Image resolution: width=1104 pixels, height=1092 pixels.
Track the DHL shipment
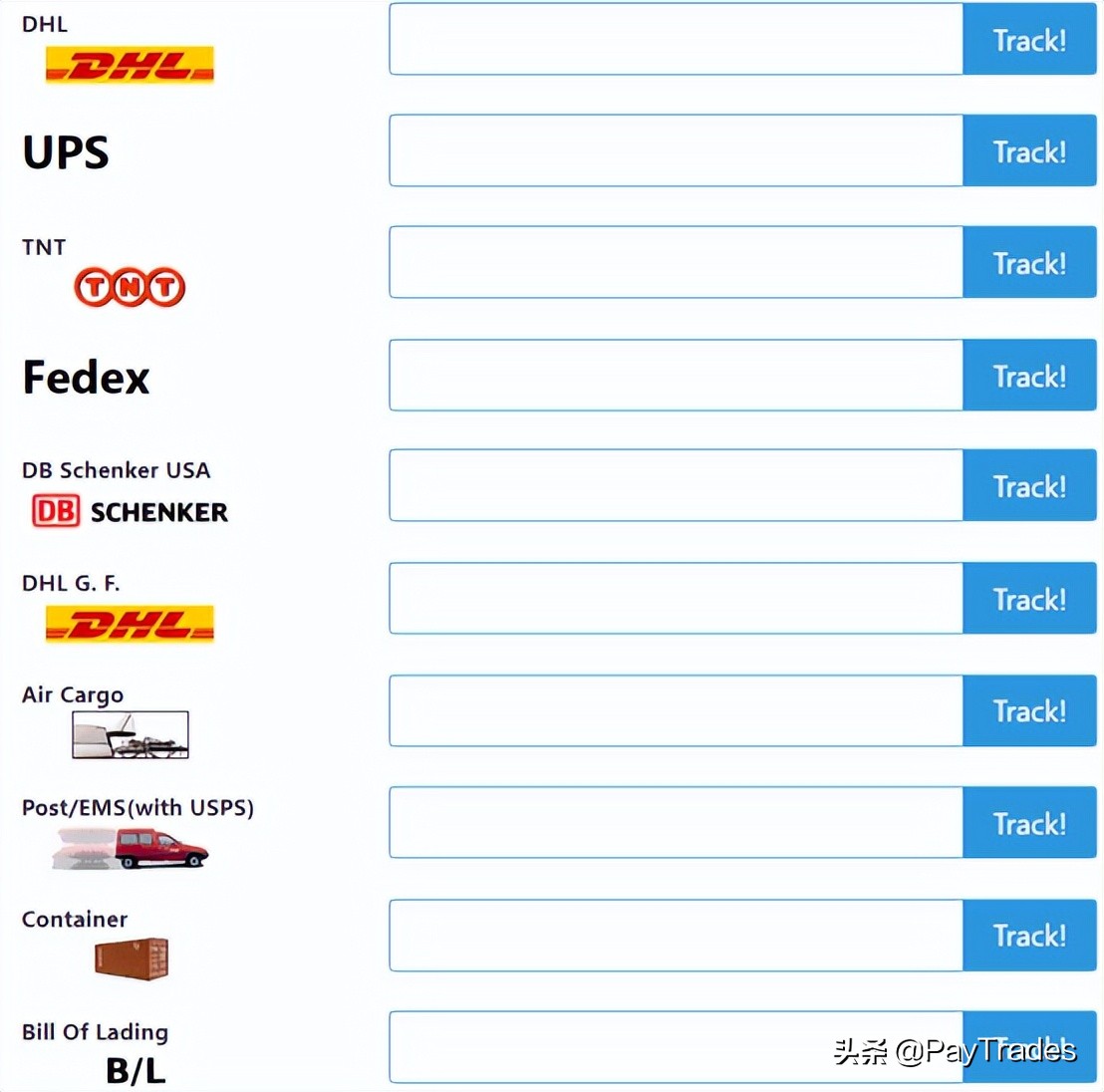[1029, 39]
